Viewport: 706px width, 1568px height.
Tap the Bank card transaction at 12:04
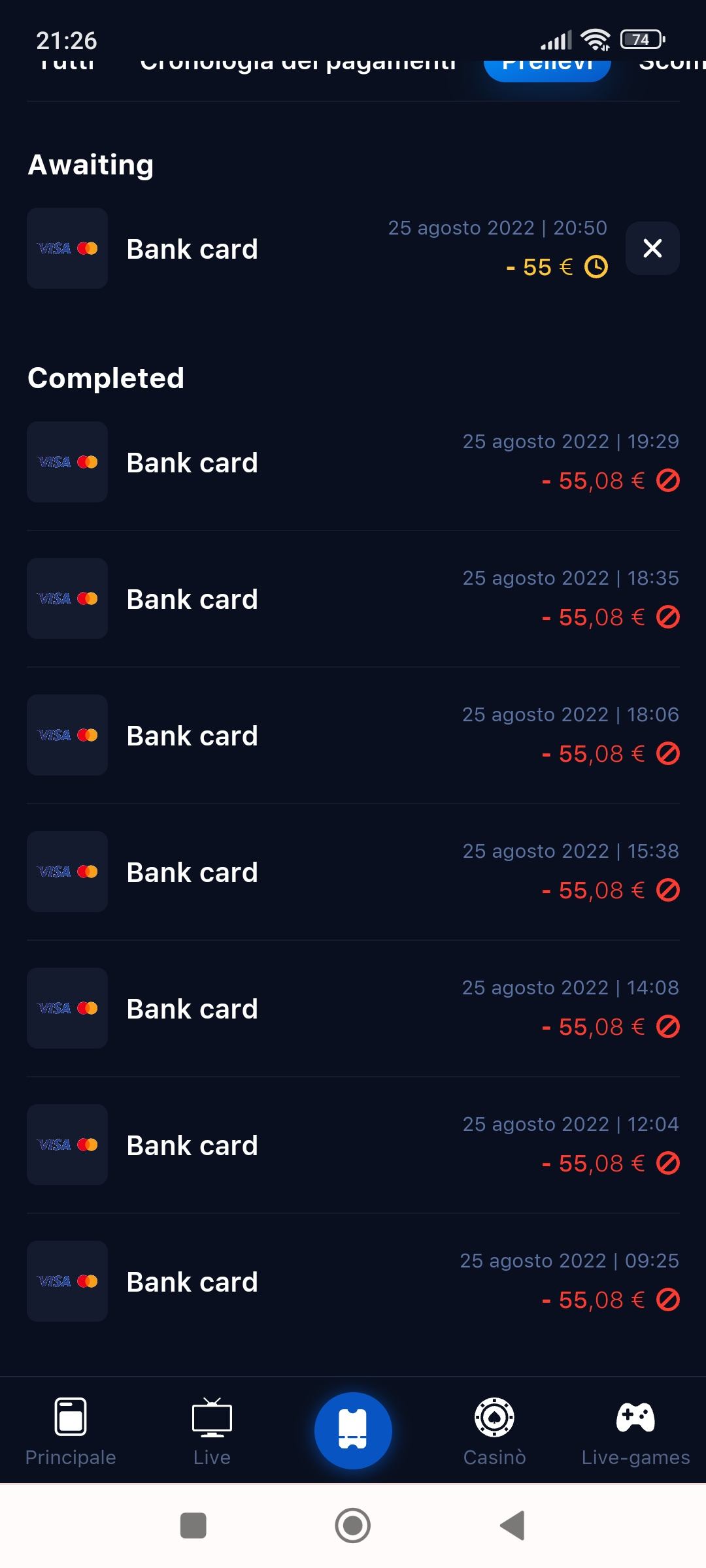353,1145
